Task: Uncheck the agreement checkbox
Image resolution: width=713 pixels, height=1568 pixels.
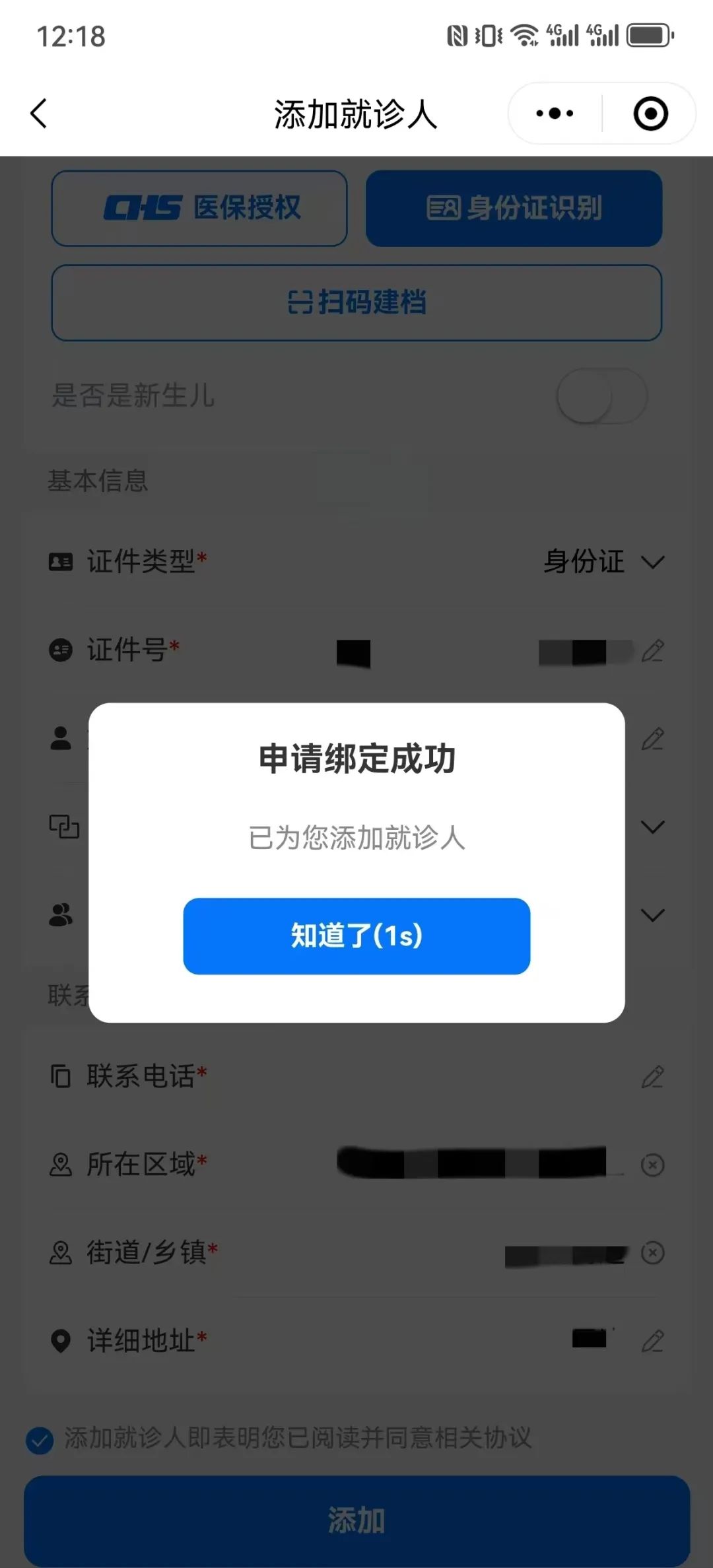Action: click(40, 1440)
